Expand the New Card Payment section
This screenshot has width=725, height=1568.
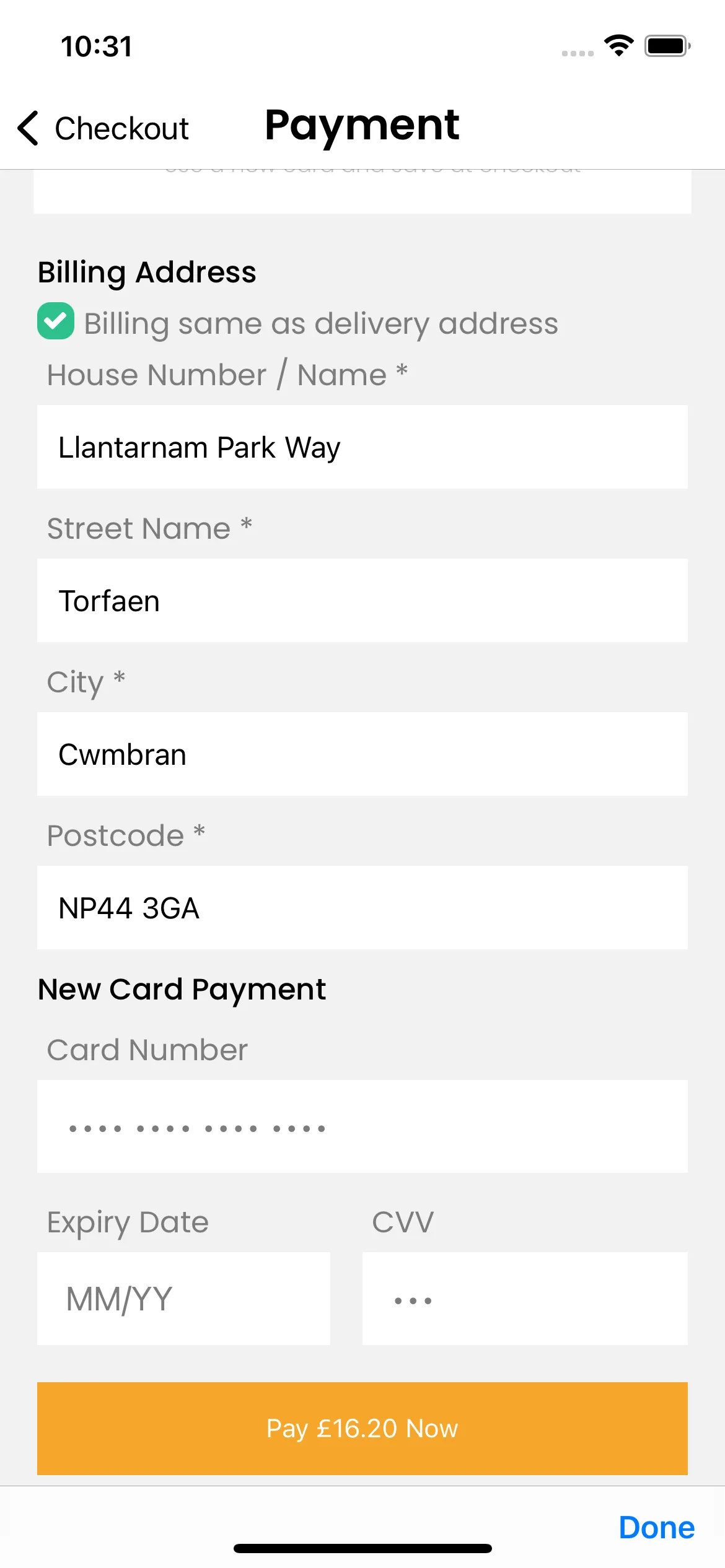(182, 988)
